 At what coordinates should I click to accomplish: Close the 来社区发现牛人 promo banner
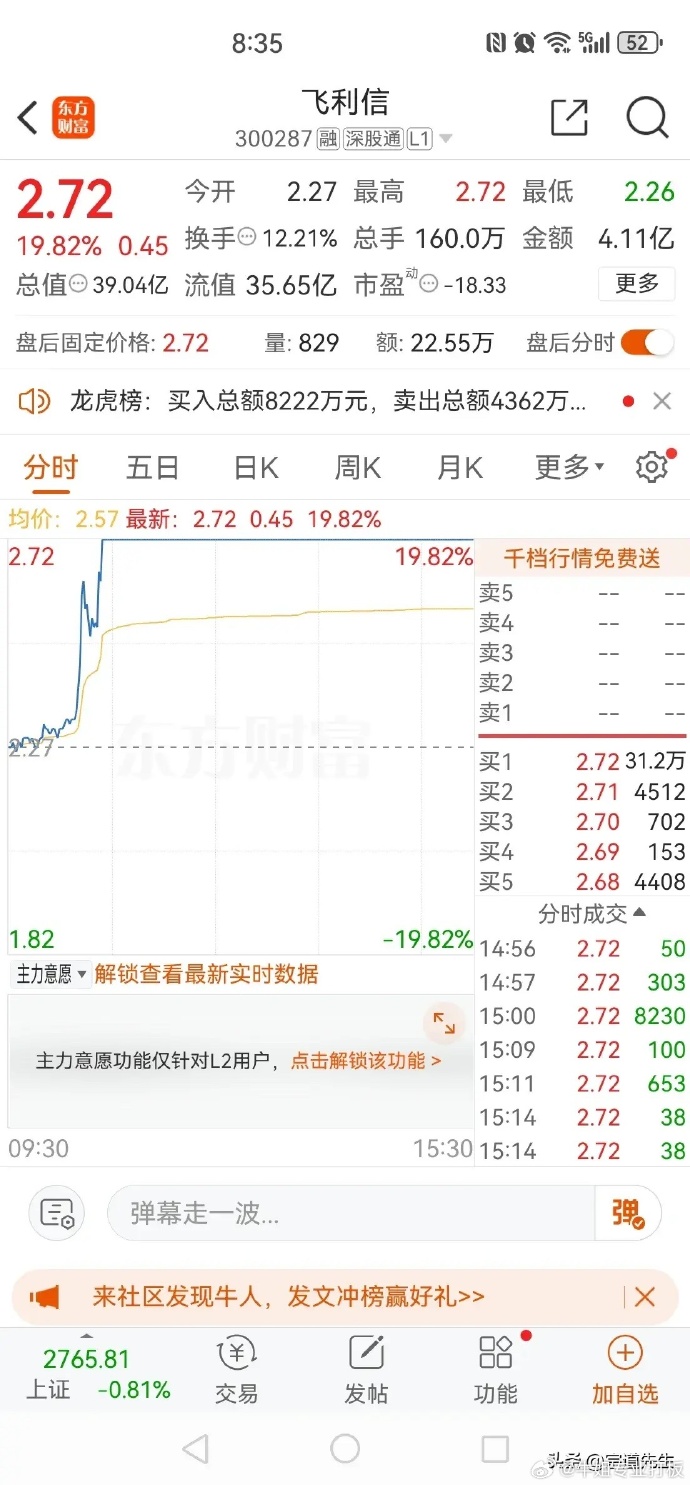point(645,1297)
